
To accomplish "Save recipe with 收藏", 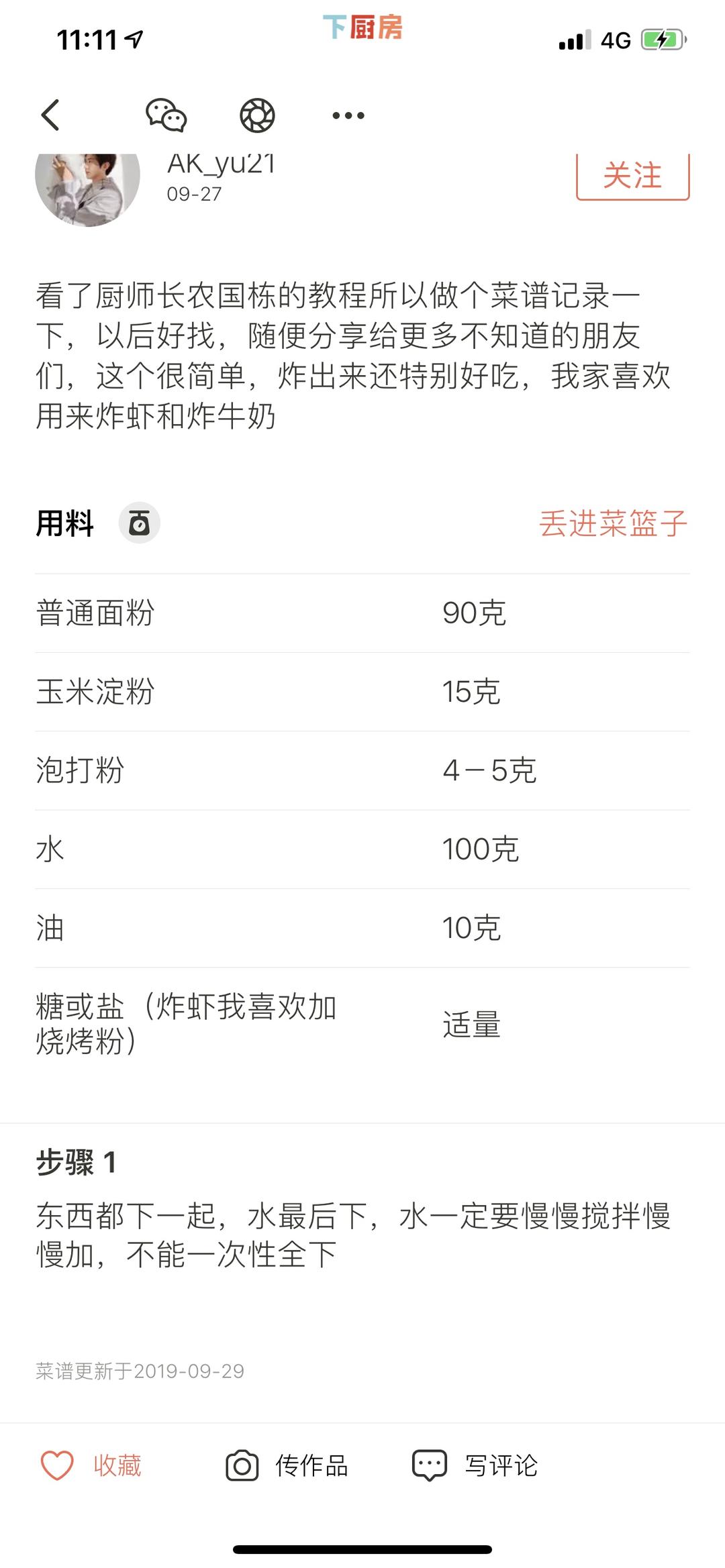I will (92, 1465).
